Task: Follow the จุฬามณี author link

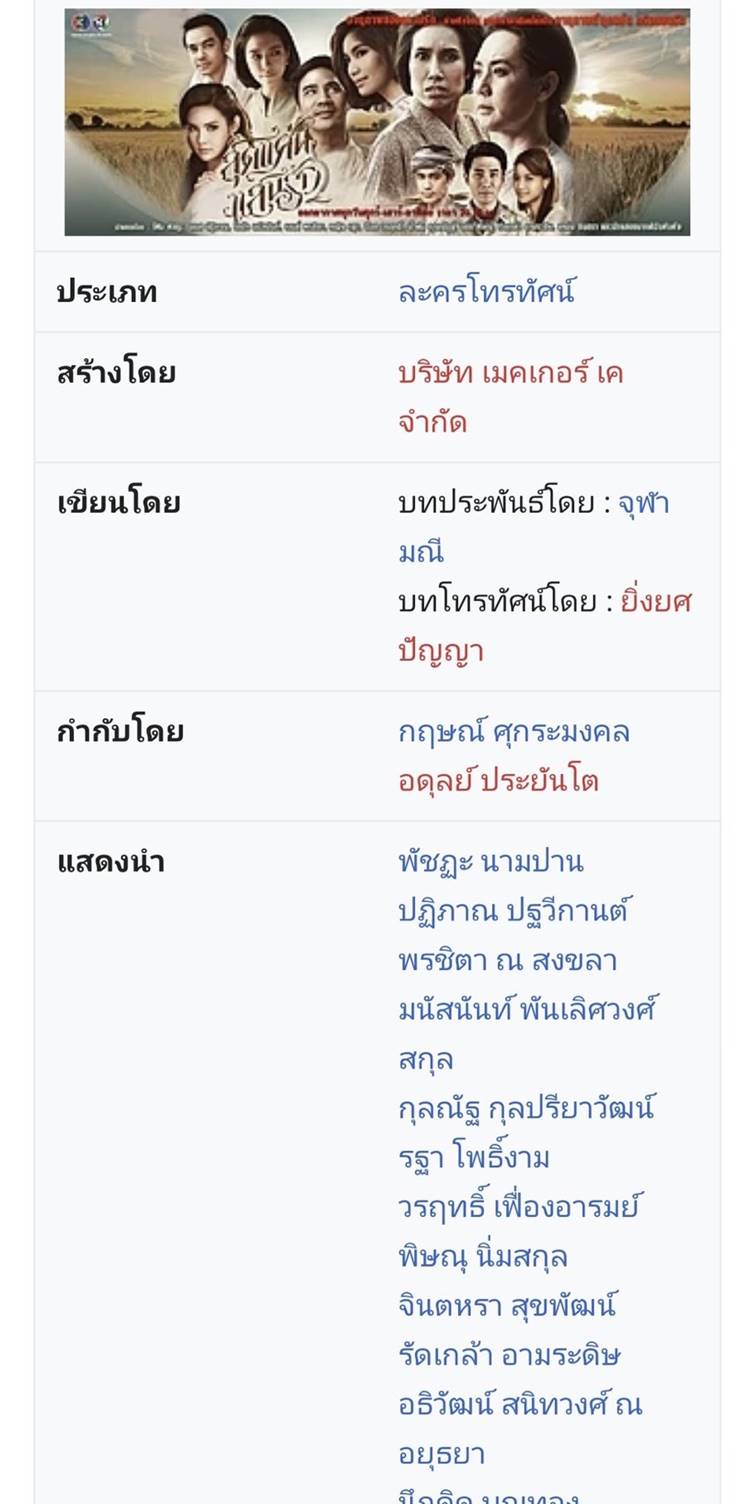Action: [x=533, y=527]
